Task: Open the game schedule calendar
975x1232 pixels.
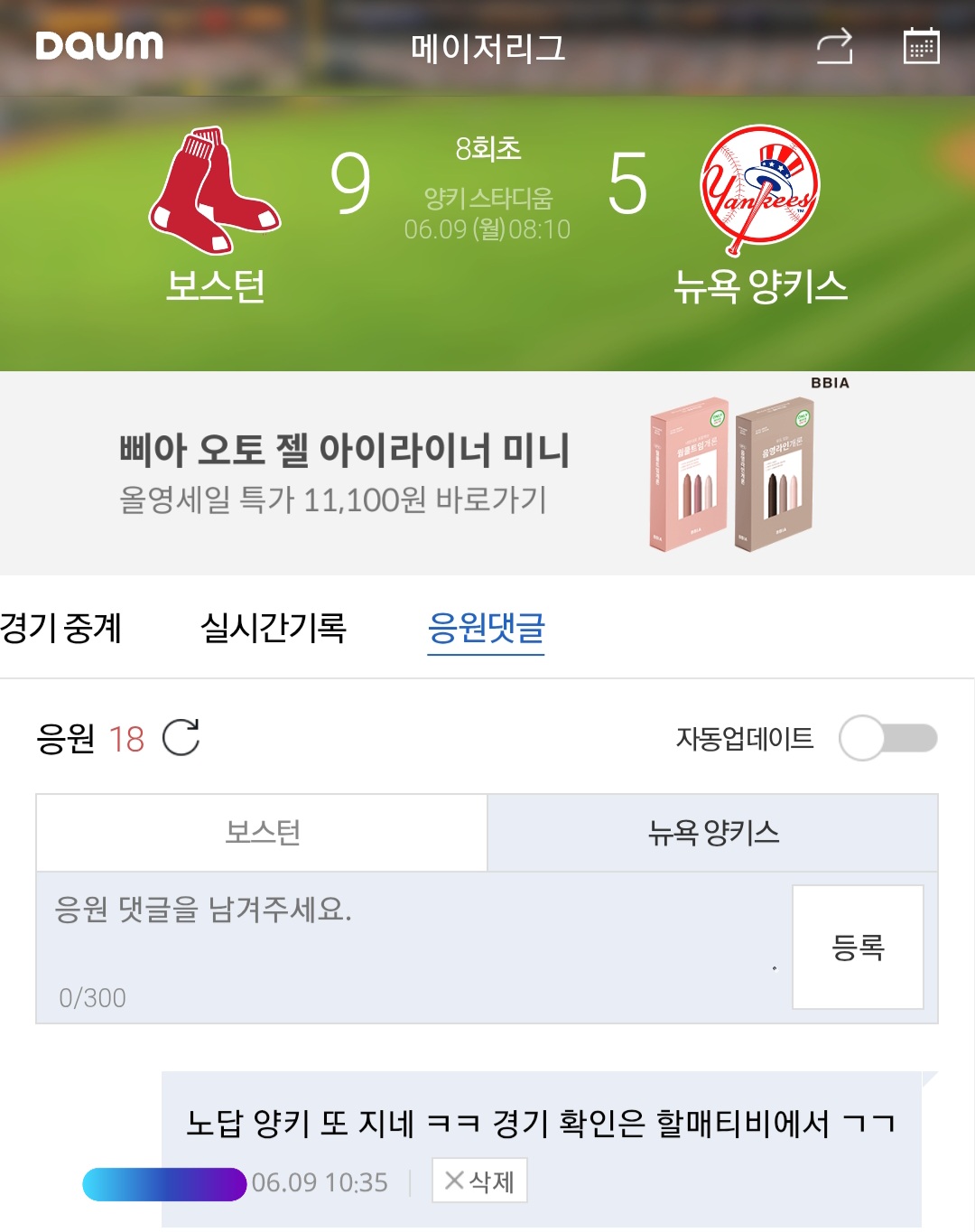Action: pyautogui.click(x=921, y=46)
